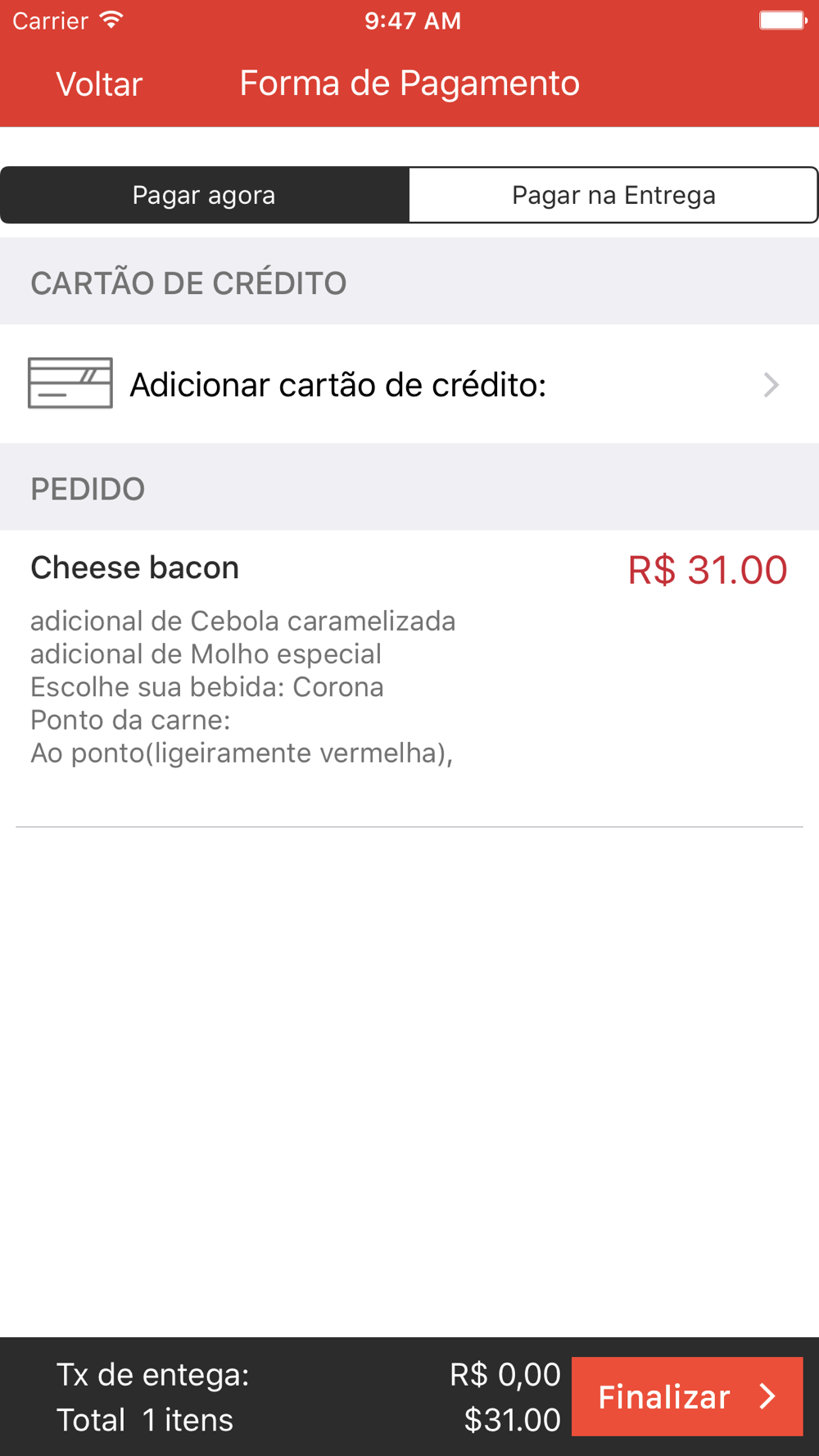Image resolution: width=819 pixels, height=1456 pixels.
Task: Tap Finalizar to complete the order
Action: (x=686, y=1396)
